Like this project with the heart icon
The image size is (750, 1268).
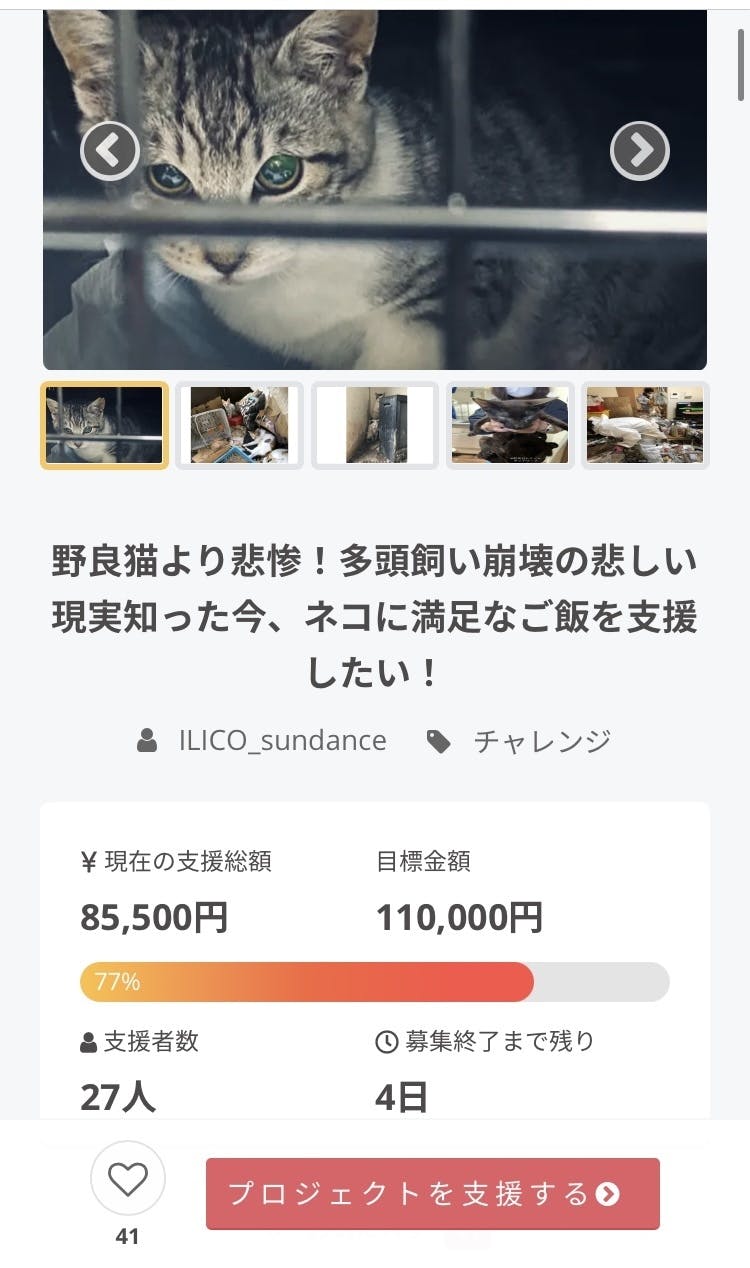click(128, 1179)
